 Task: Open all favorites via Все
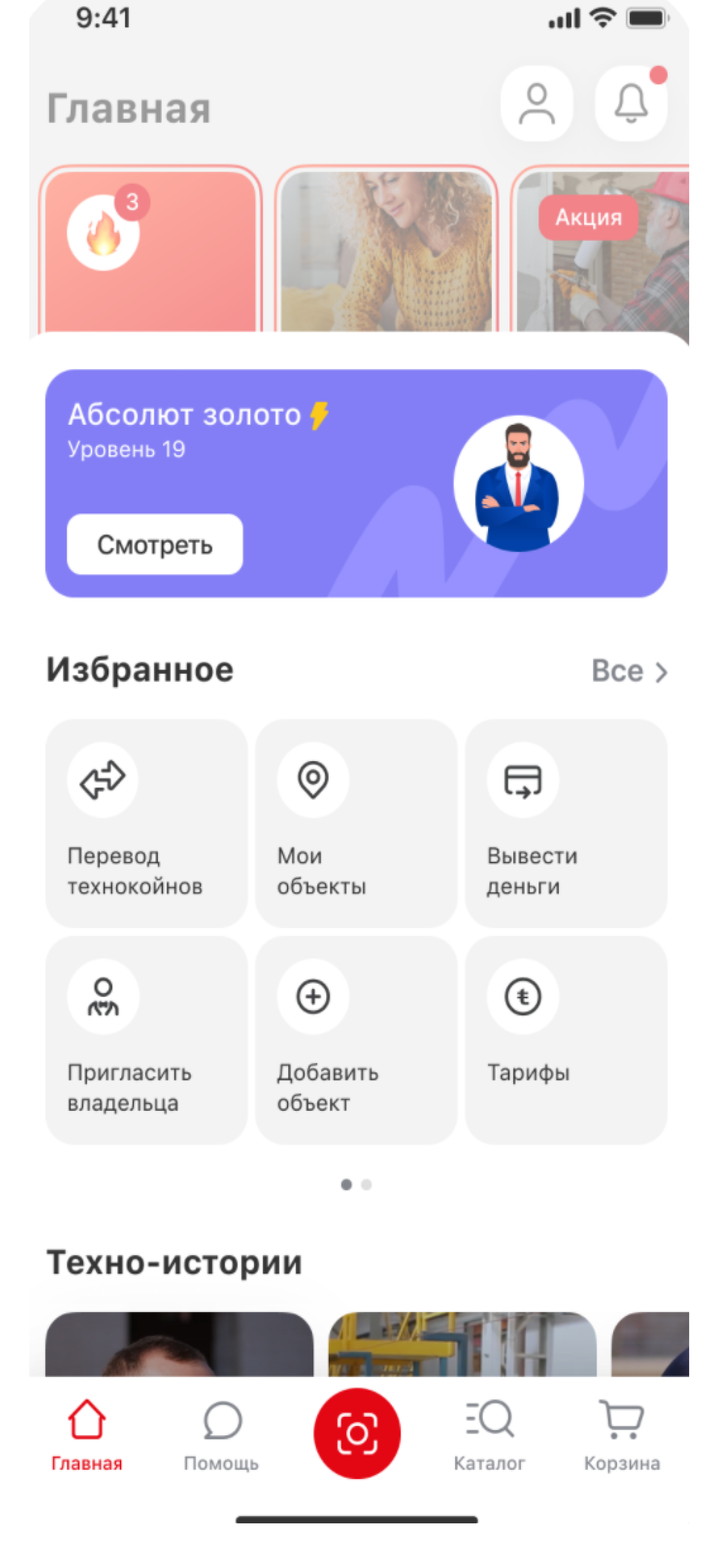[x=629, y=671]
